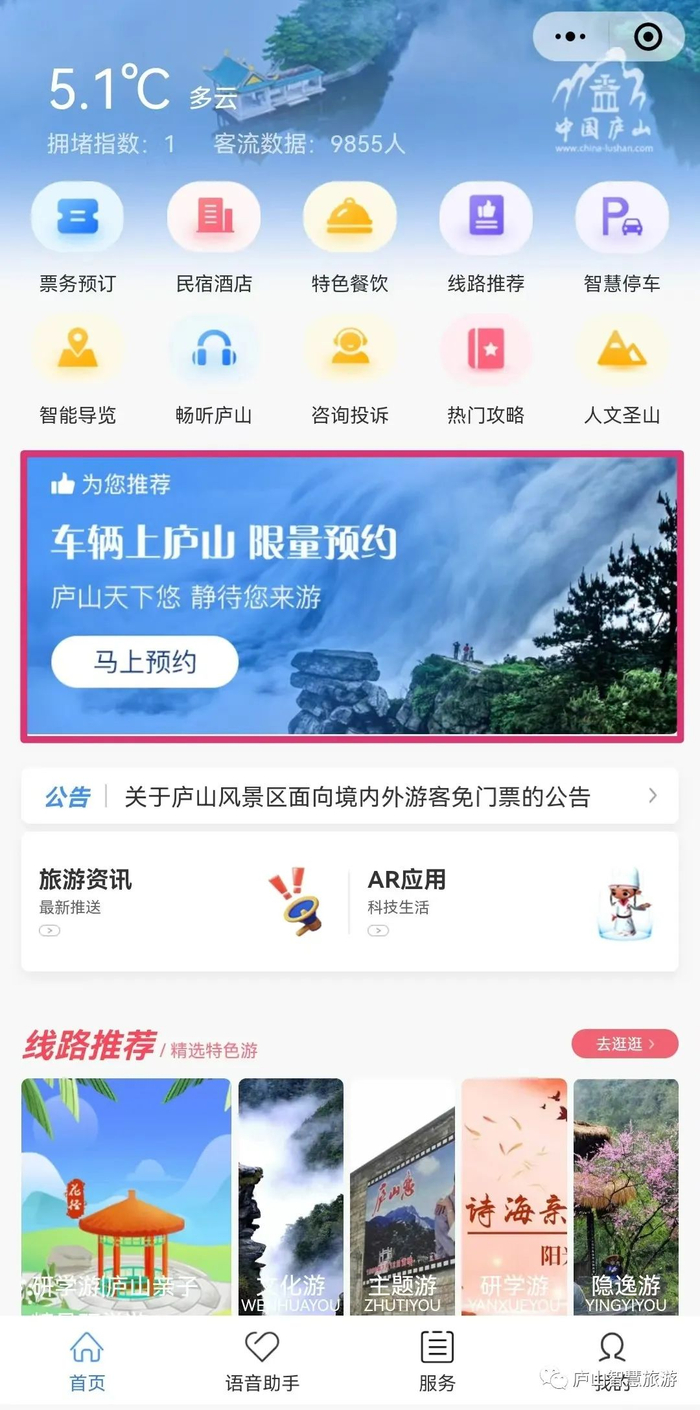Tap the 去逛逛 button
Viewport: 700px width, 1410px height.
coord(624,1044)
